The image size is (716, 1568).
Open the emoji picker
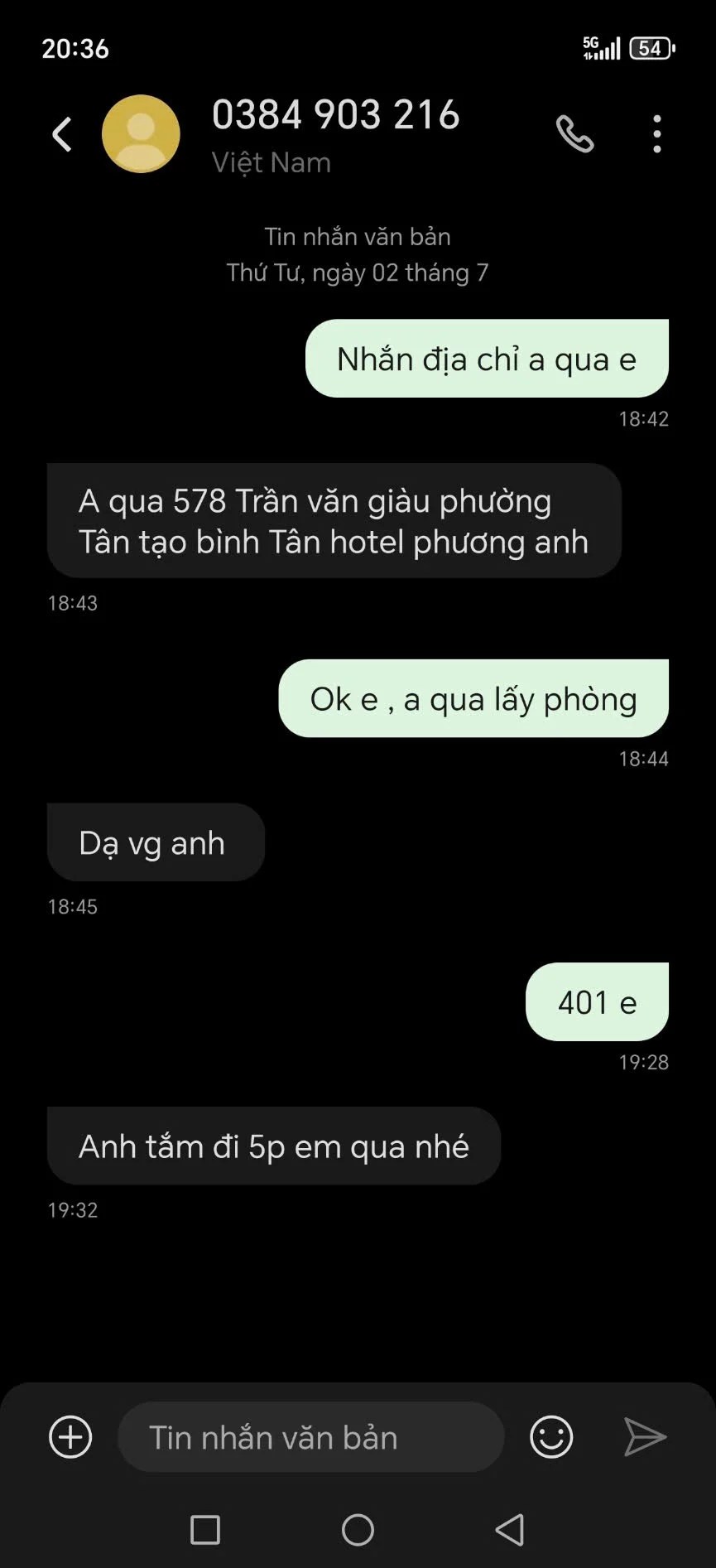pos(551,1436)
